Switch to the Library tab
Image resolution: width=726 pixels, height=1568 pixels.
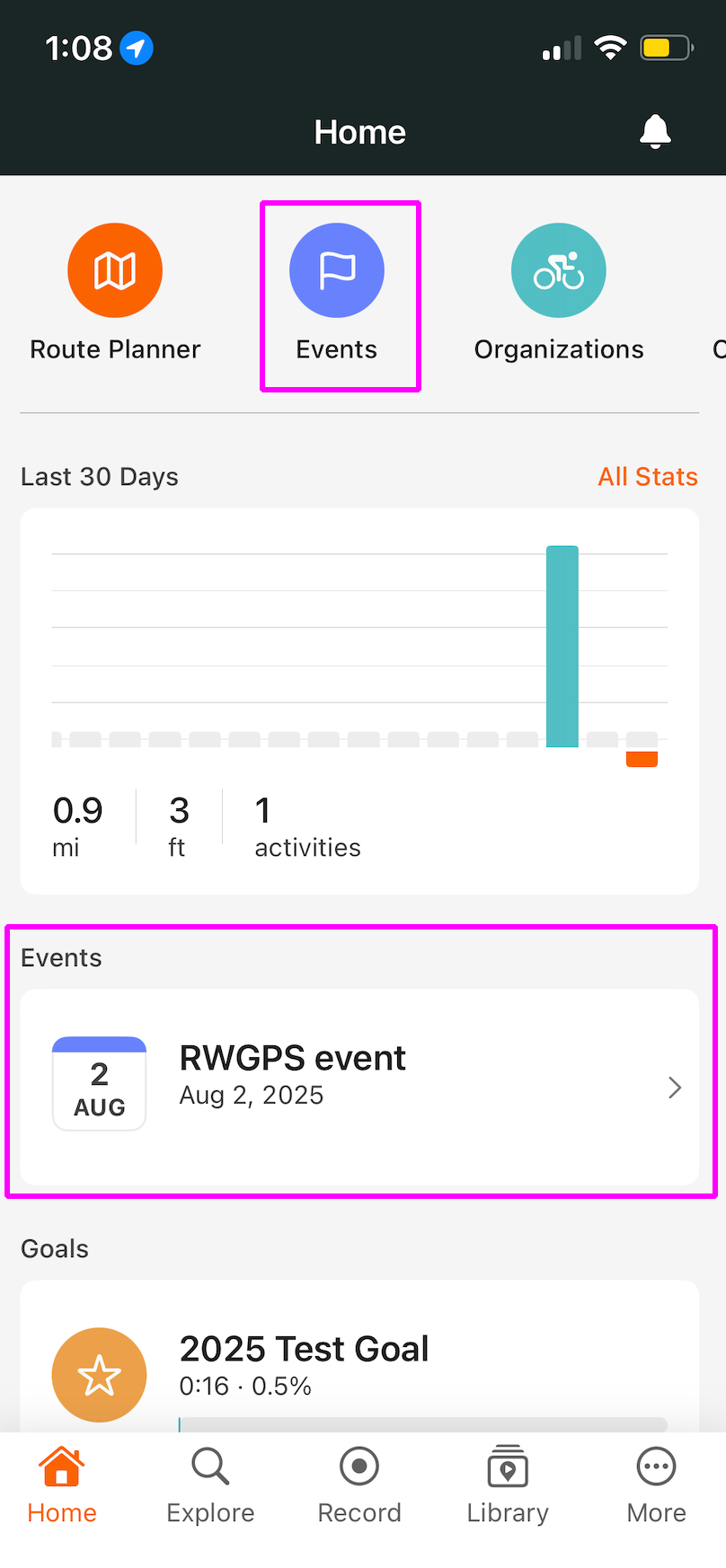[x=508, y=1485]
